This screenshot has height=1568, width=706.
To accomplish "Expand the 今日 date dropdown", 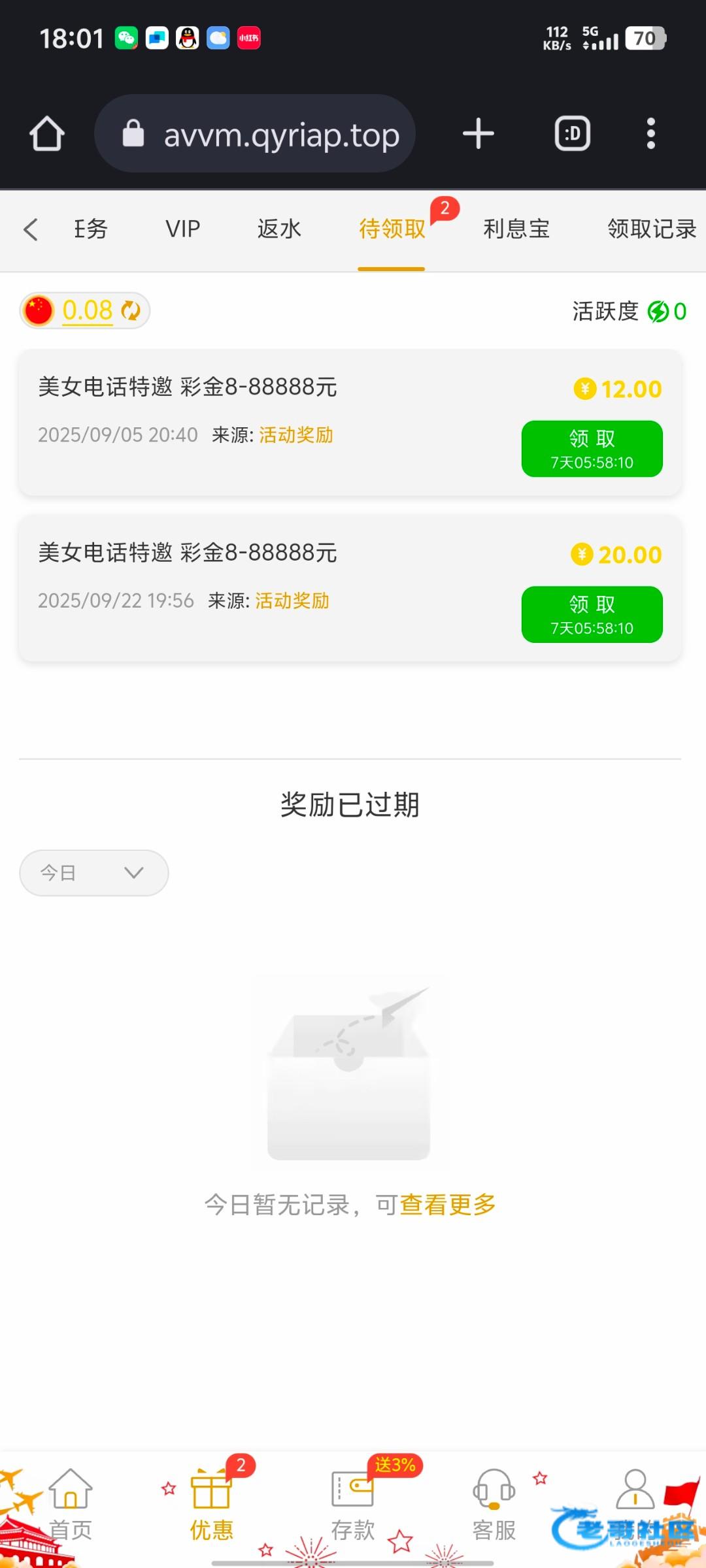I will (94, 873).
